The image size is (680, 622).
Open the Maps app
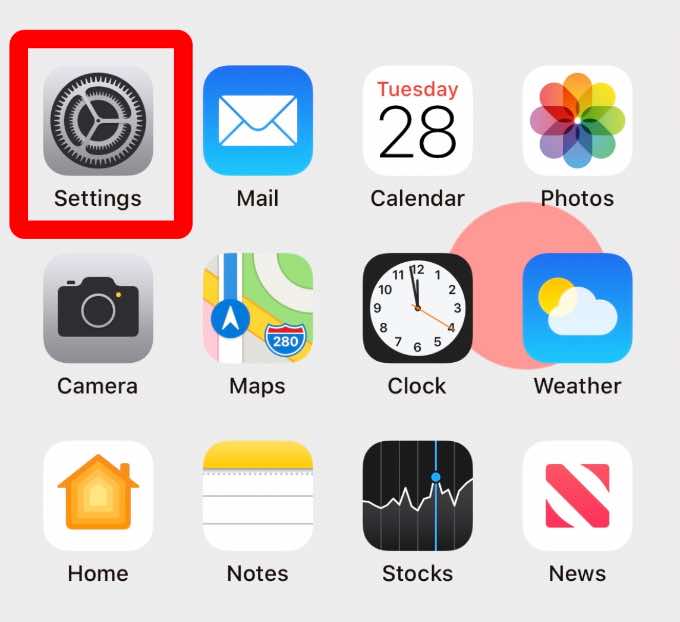257,308
